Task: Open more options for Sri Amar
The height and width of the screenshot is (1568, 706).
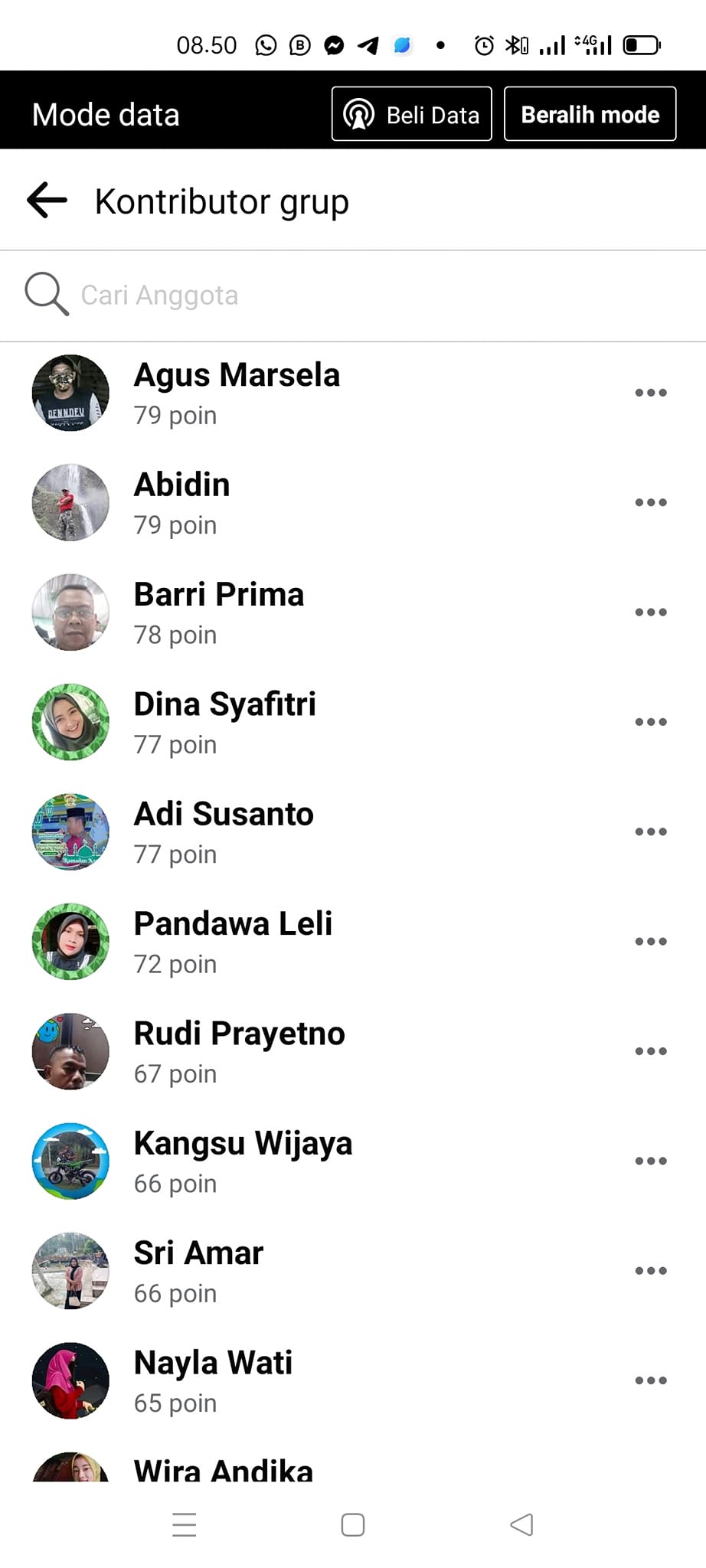Action: pos(650,1270)
